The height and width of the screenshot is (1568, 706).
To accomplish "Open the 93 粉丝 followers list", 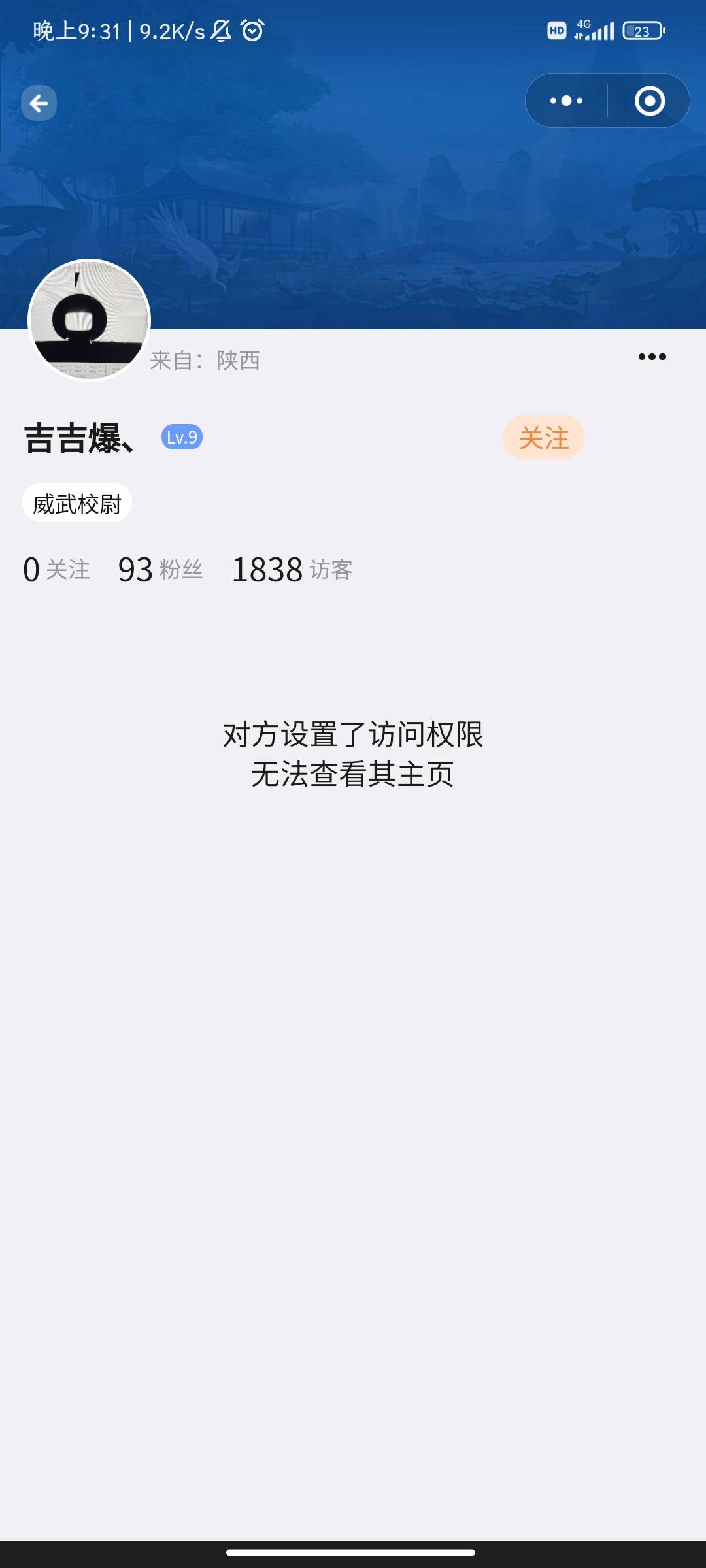I will pos(160,569).
